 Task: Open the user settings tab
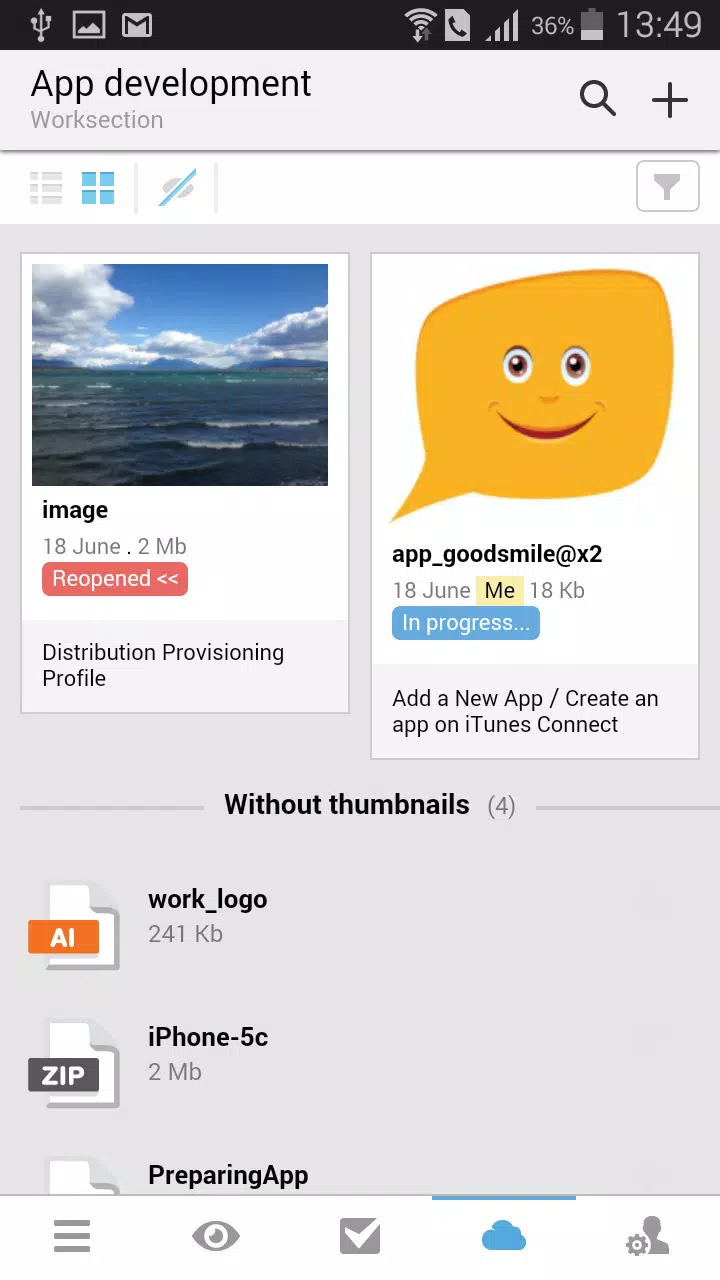[648, 1238]
